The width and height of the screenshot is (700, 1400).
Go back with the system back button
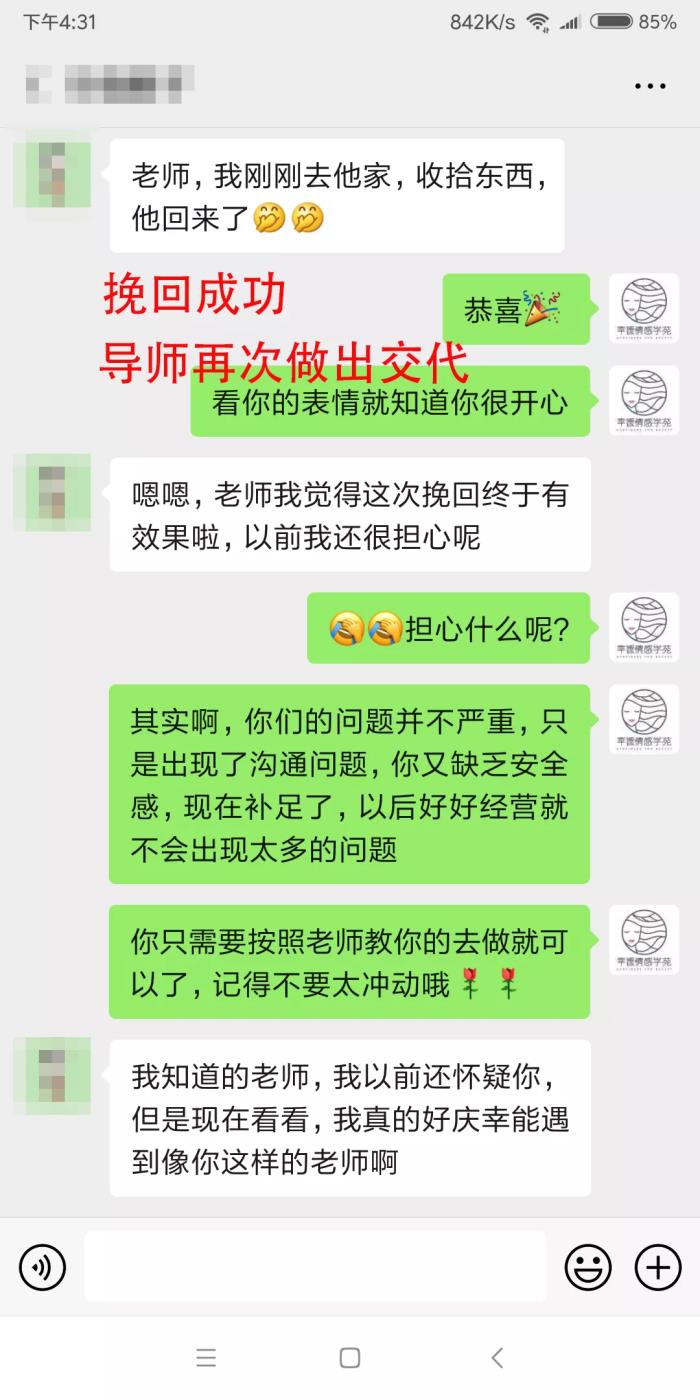click(497, 1357)
